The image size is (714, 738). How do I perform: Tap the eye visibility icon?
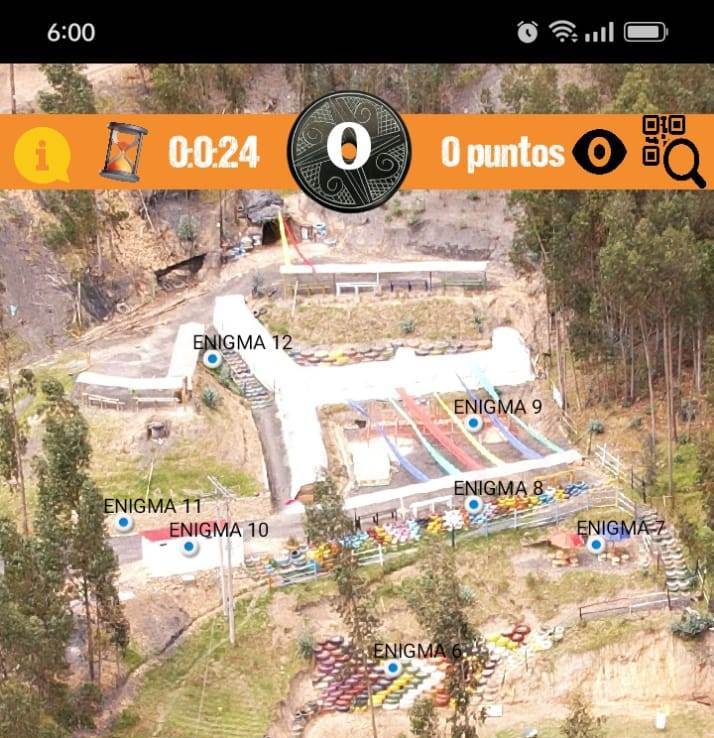(x=599, y=153)
